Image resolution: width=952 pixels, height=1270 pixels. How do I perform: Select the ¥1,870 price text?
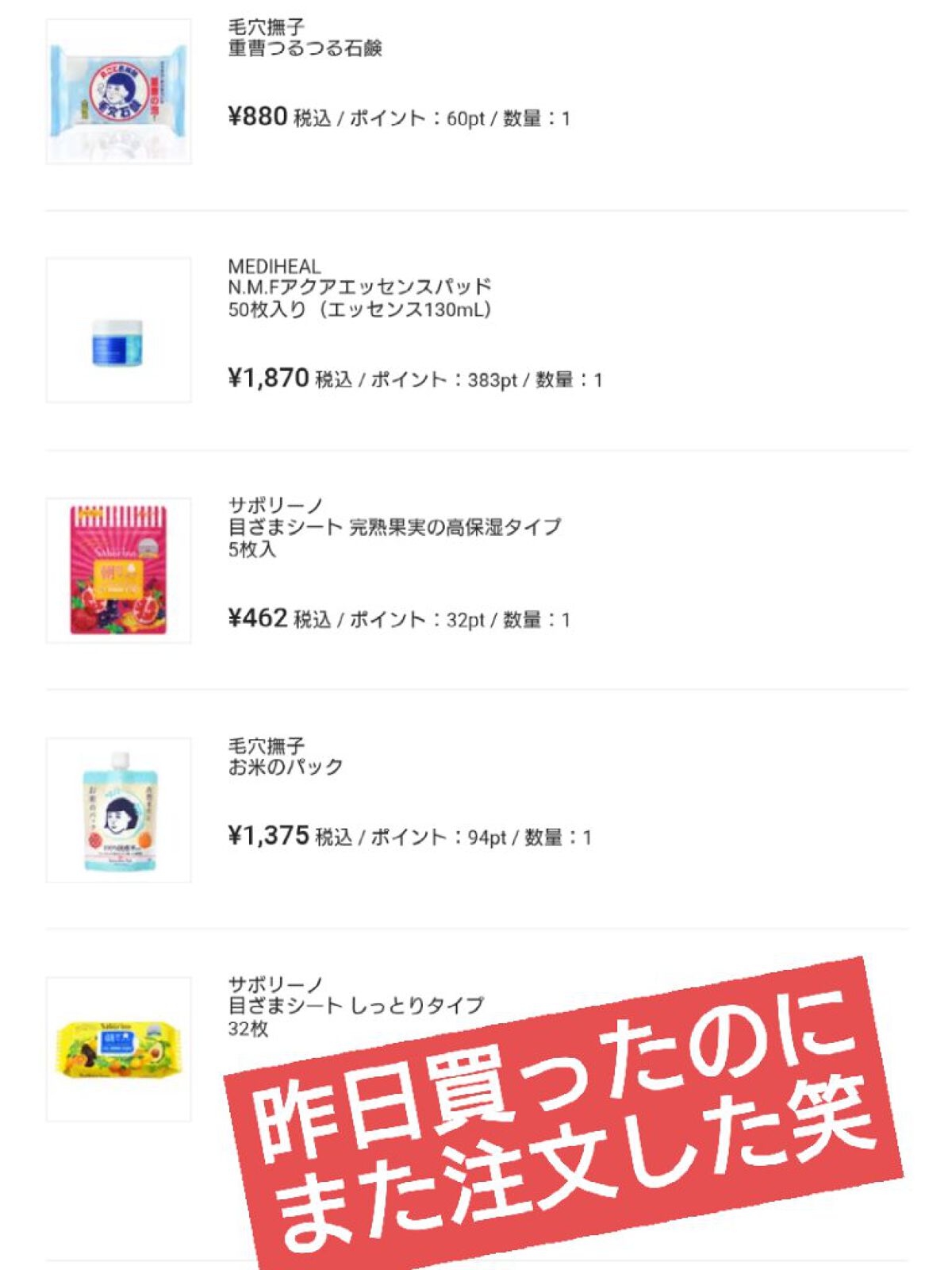(266, 381)
